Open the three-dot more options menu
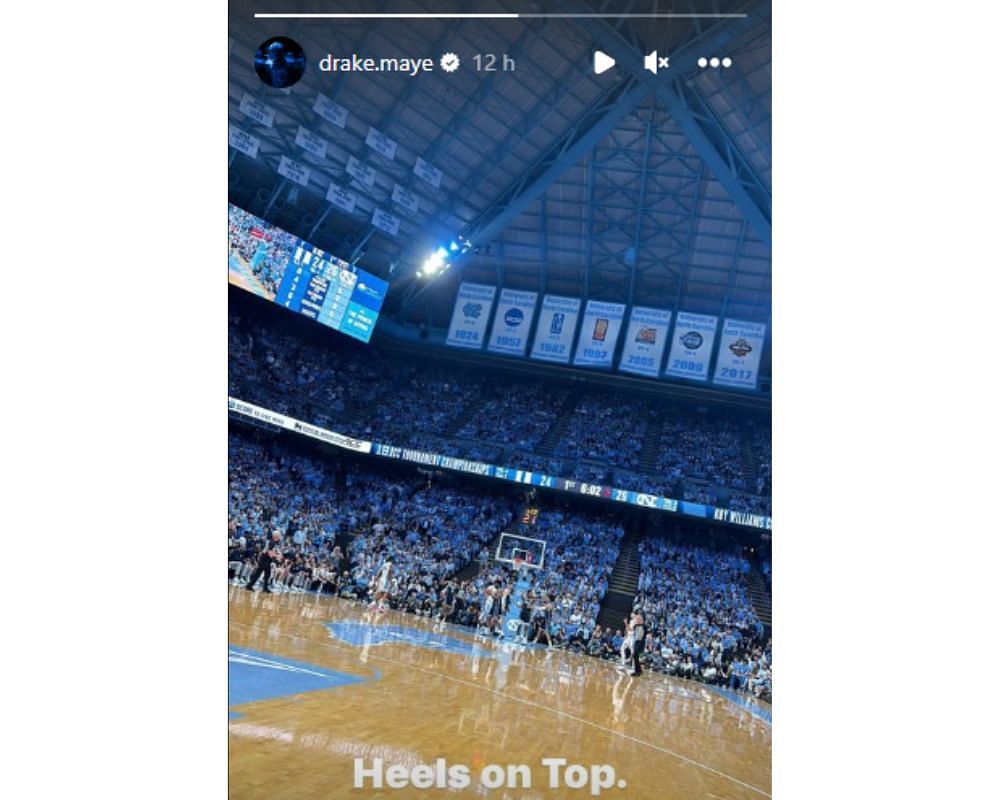The image size is (1000, 800). (x=714, y=63)
